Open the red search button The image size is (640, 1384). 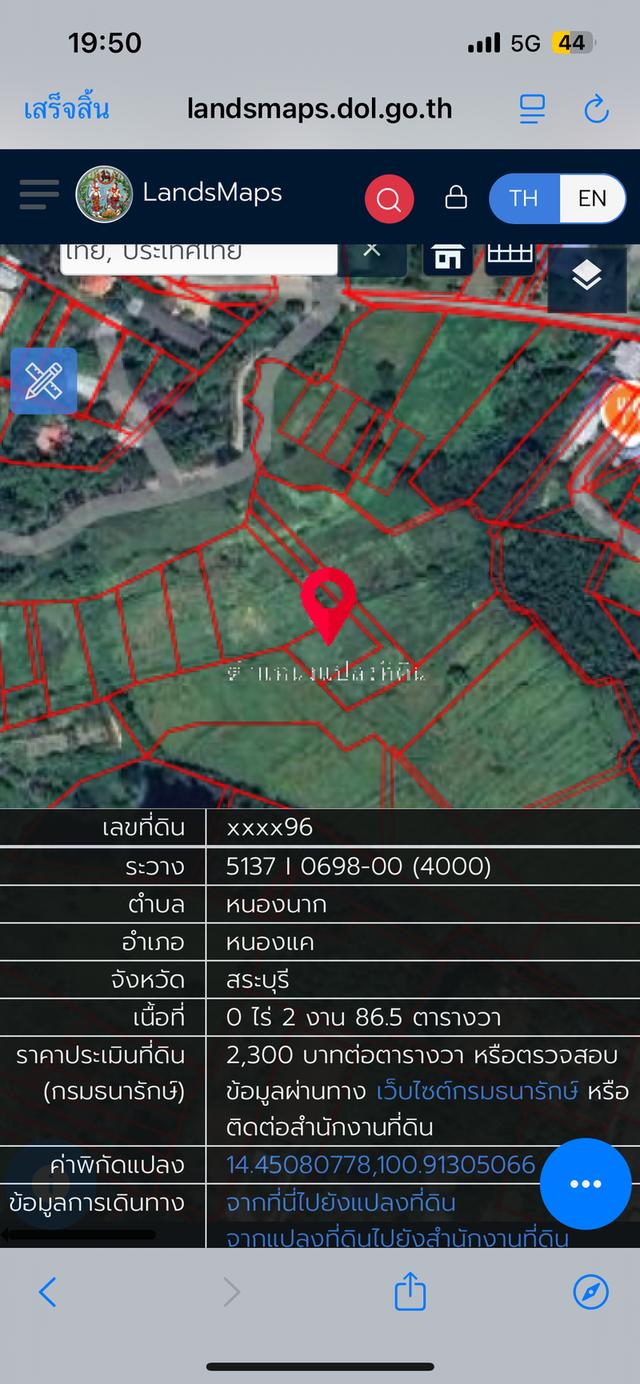[389, 198]
